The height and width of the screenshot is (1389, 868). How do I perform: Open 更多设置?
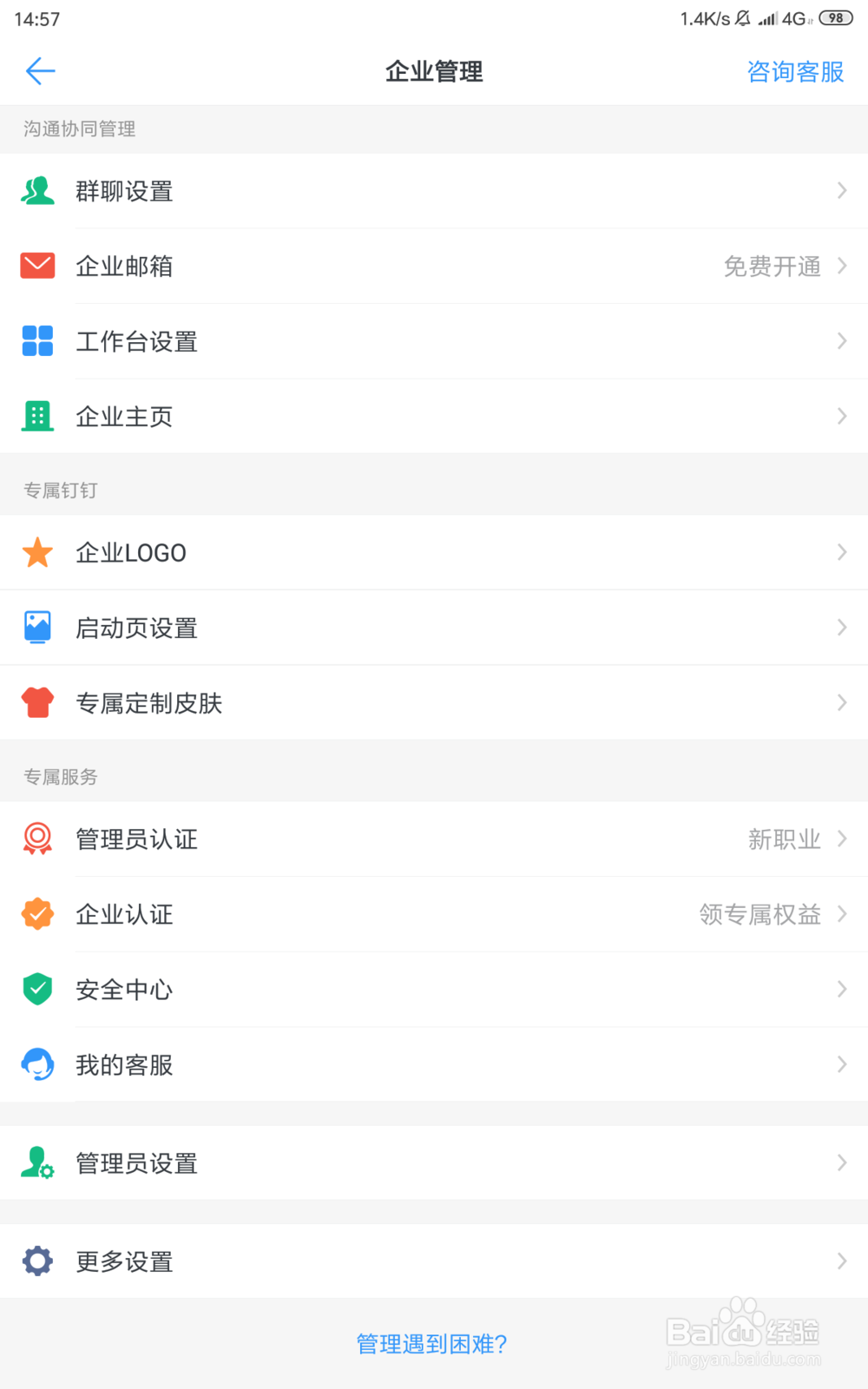(x=434, y=1261)
